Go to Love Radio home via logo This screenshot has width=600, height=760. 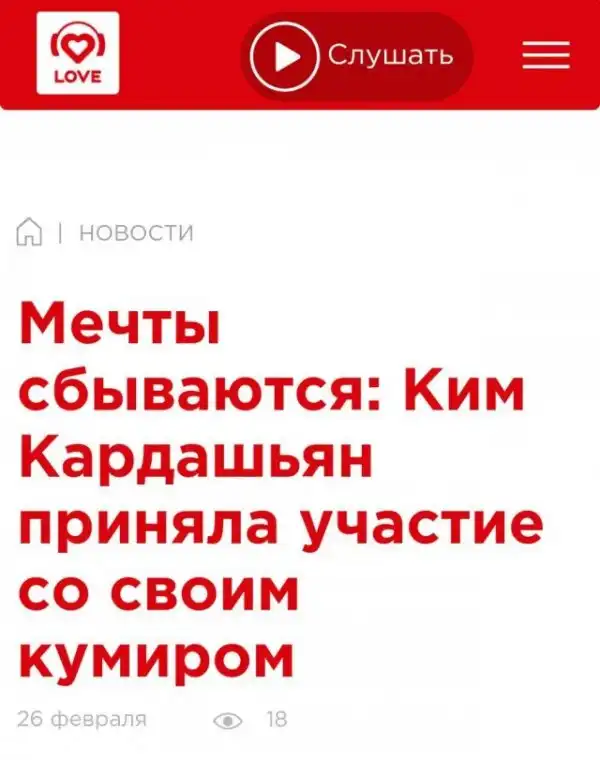[78, 54]
